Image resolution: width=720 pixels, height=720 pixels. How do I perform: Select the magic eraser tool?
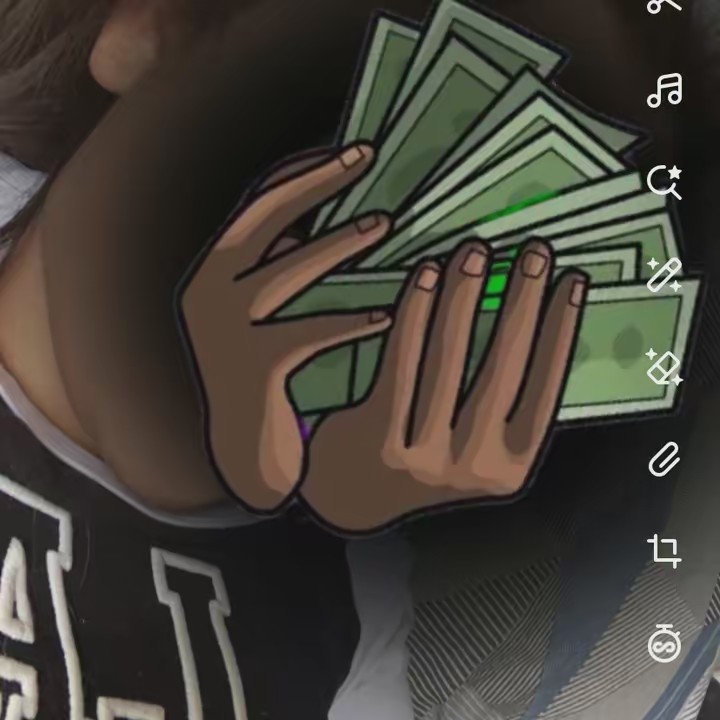664,367
